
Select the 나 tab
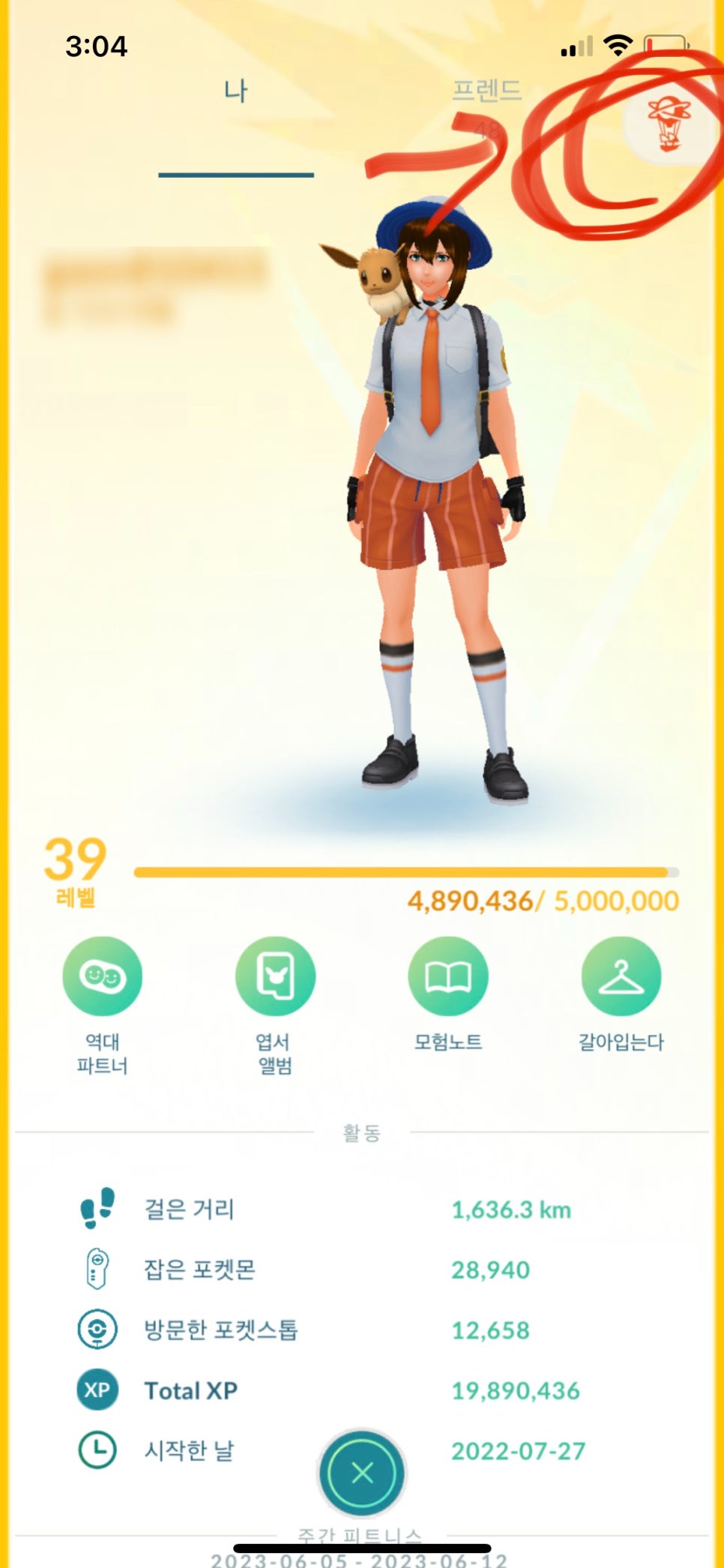click(235, 91)
